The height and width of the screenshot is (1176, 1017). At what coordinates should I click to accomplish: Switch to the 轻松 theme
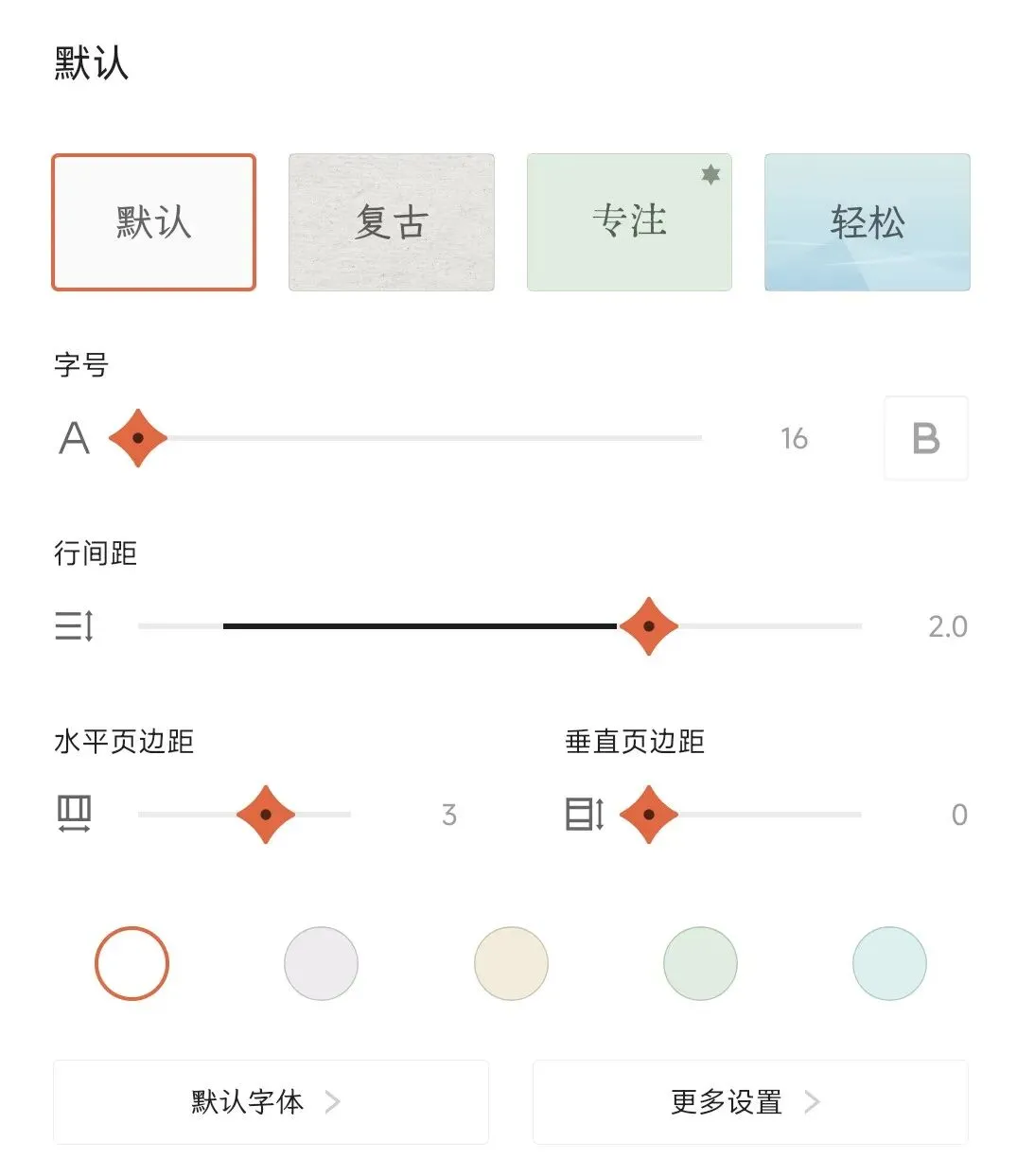868,222
